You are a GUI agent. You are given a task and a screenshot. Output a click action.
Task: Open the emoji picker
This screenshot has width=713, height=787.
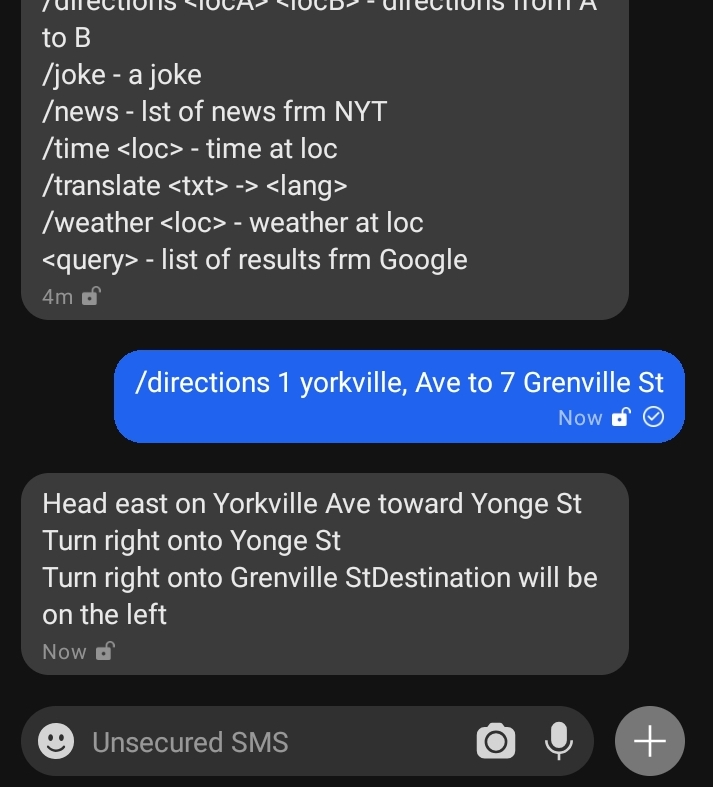[x=56, y=741]
